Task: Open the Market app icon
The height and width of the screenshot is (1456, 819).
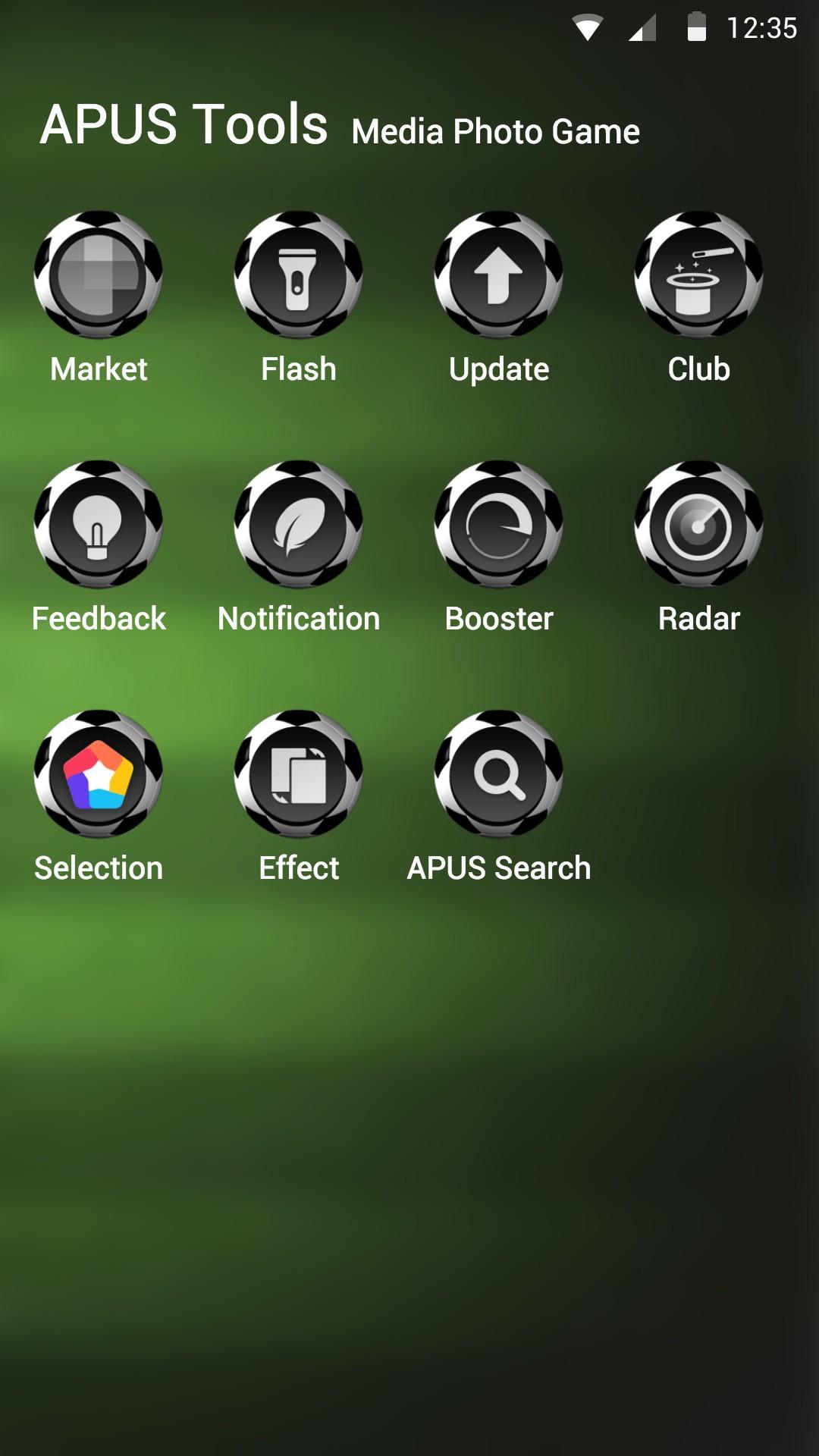Action: pyautogui.click(x=97, y=277)
